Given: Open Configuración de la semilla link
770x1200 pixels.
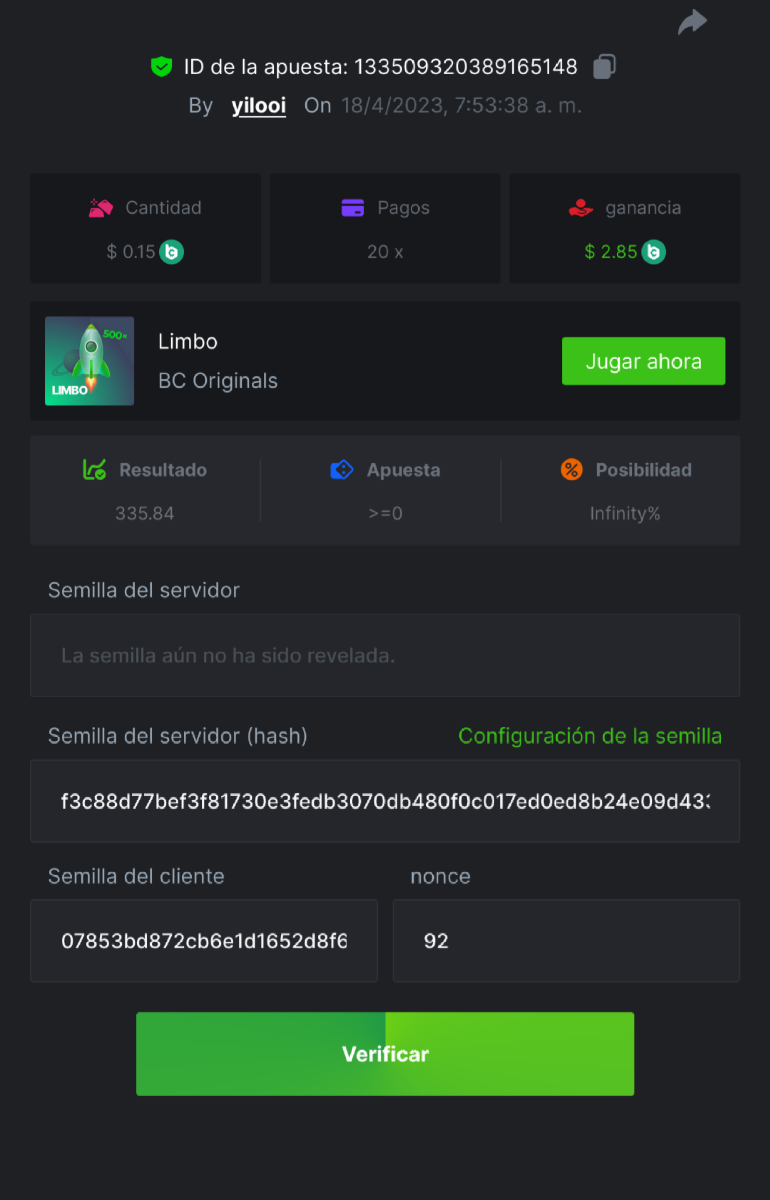Looking at the screenshot, I should [589, 736].
